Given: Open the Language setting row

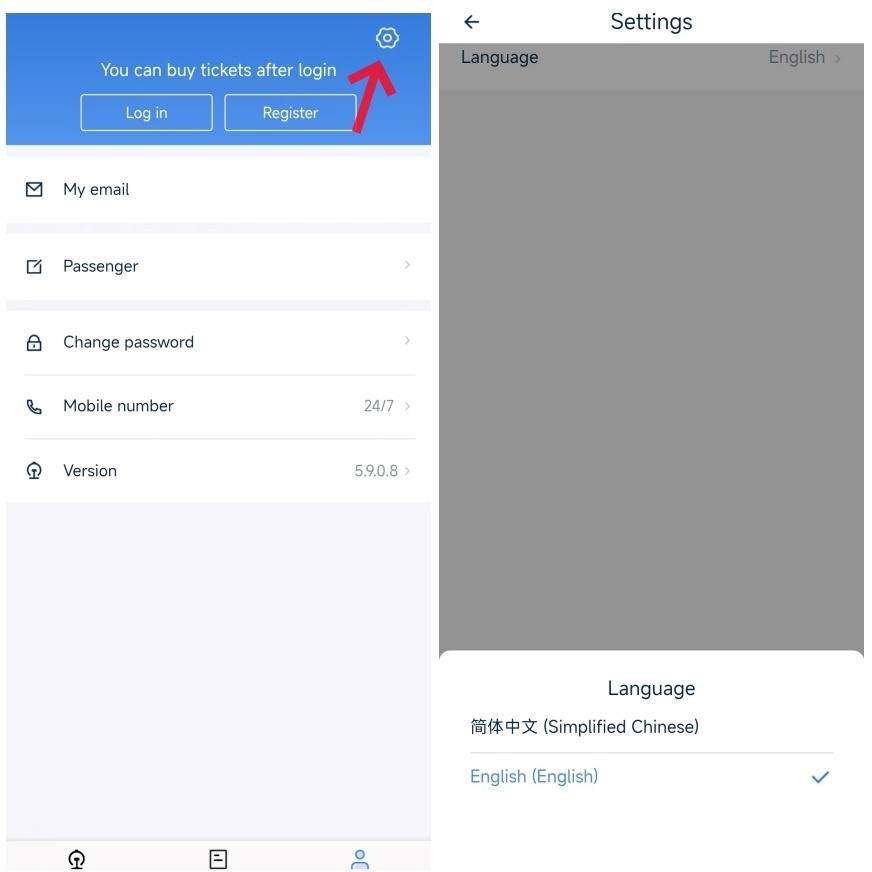Looking at the screenshot, I should [x=651, y=58].
